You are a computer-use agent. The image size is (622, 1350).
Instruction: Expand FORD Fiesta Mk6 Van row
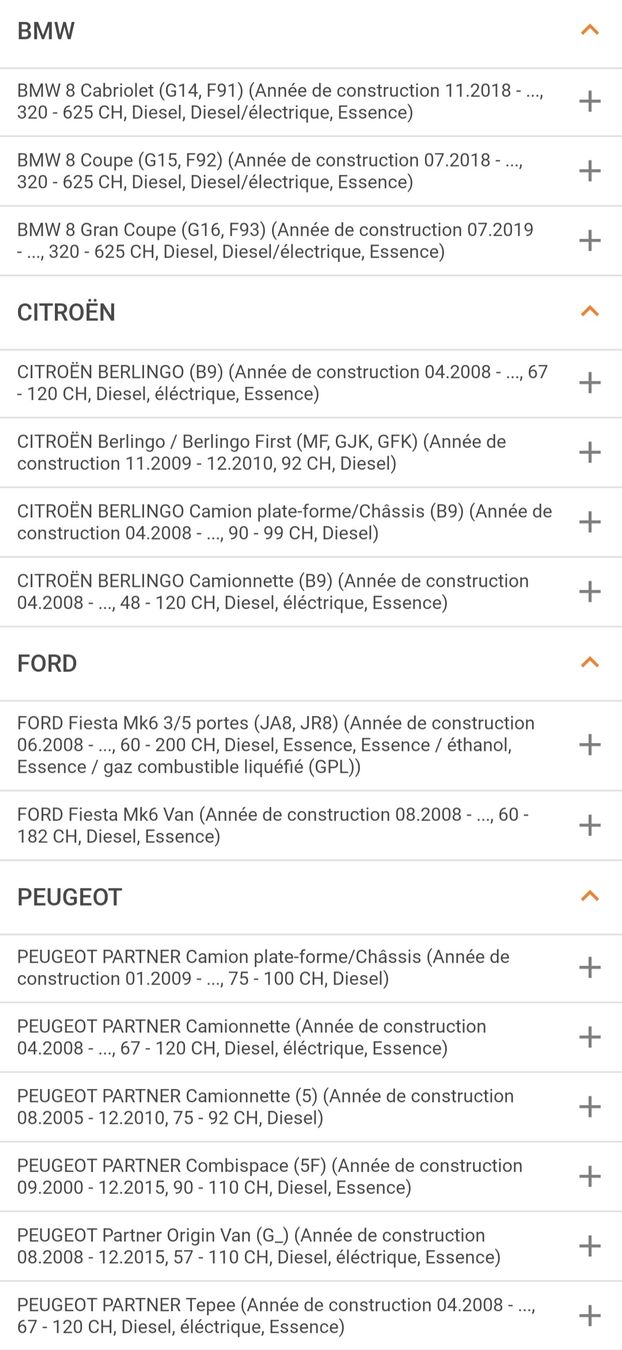point(590,825)
